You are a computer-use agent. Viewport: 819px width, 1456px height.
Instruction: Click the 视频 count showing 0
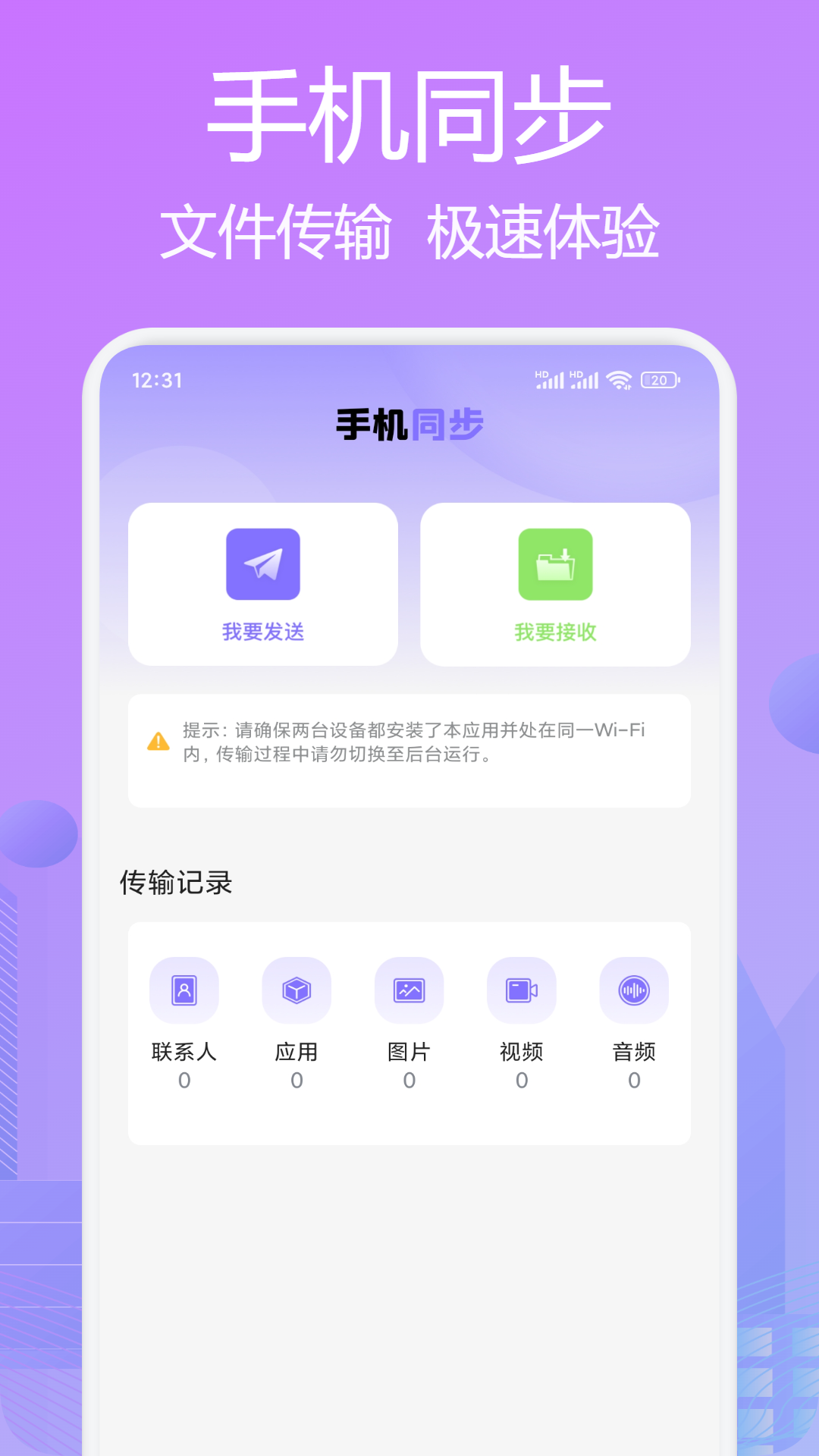pyautogui.click(x=522, y=1081)
